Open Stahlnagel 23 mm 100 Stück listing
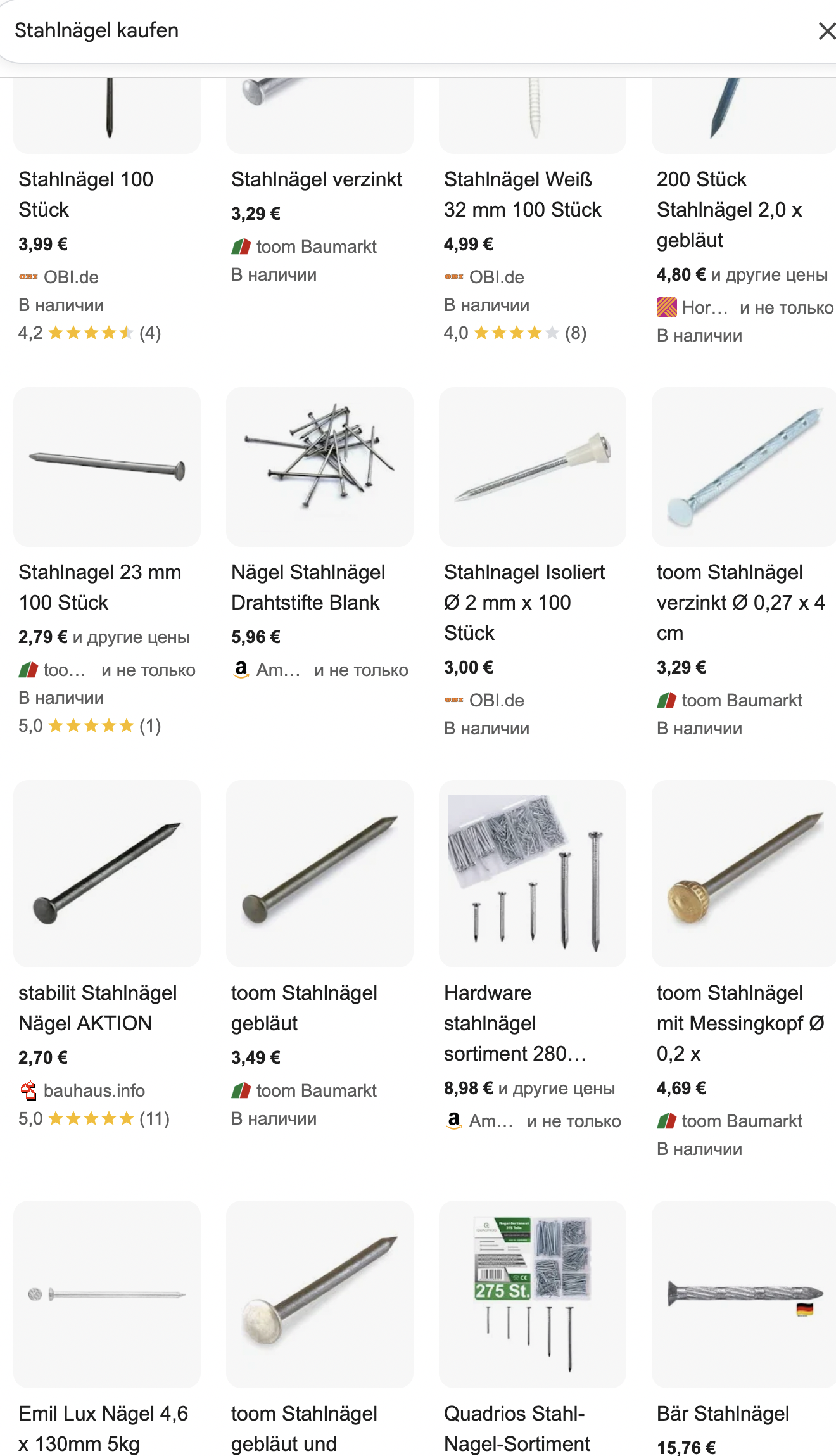Image resolution: width=836 pixels, height=1456 pixels. [100, 587]
